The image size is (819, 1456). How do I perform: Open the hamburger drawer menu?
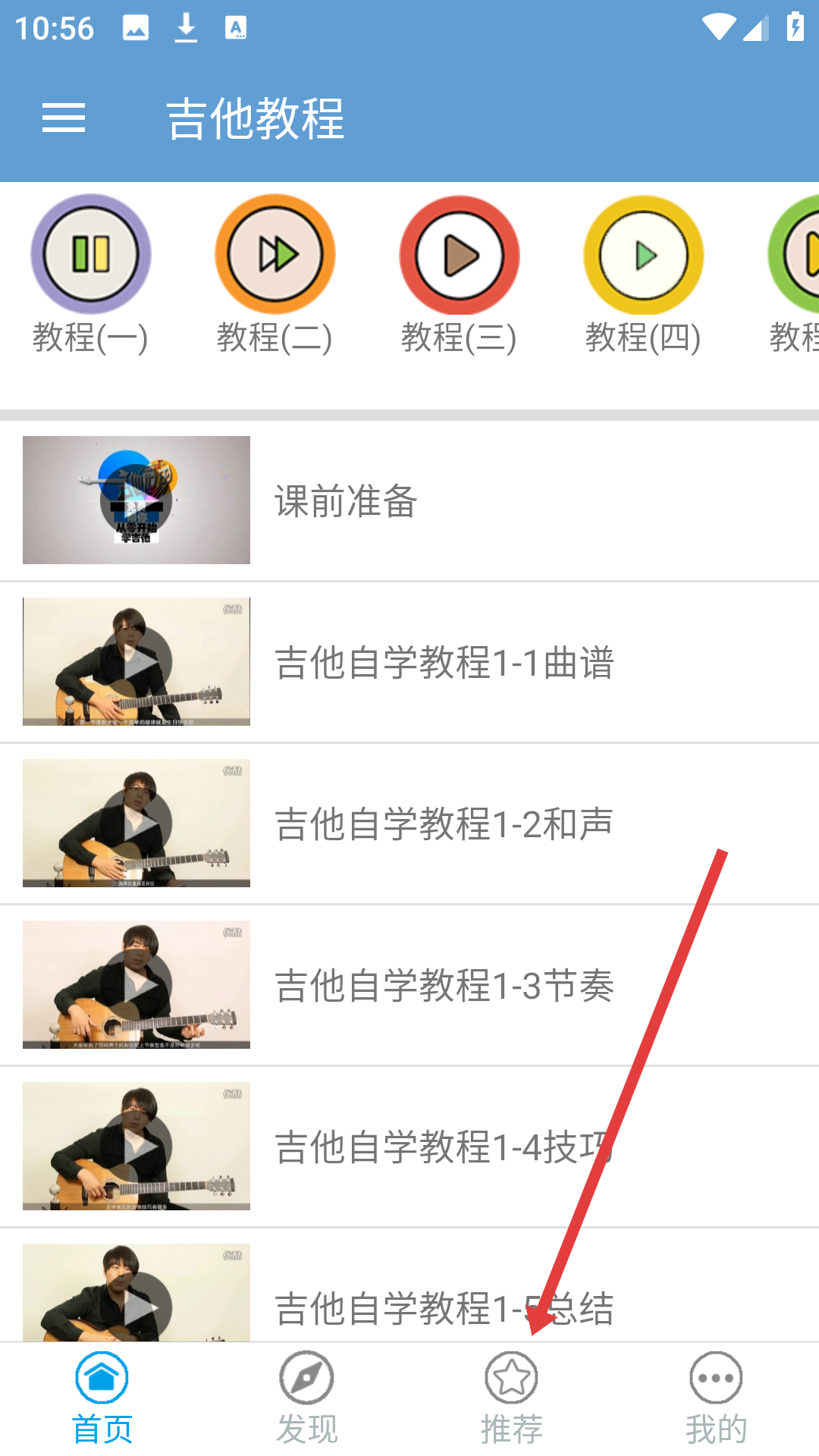click(x=64, y=118)
